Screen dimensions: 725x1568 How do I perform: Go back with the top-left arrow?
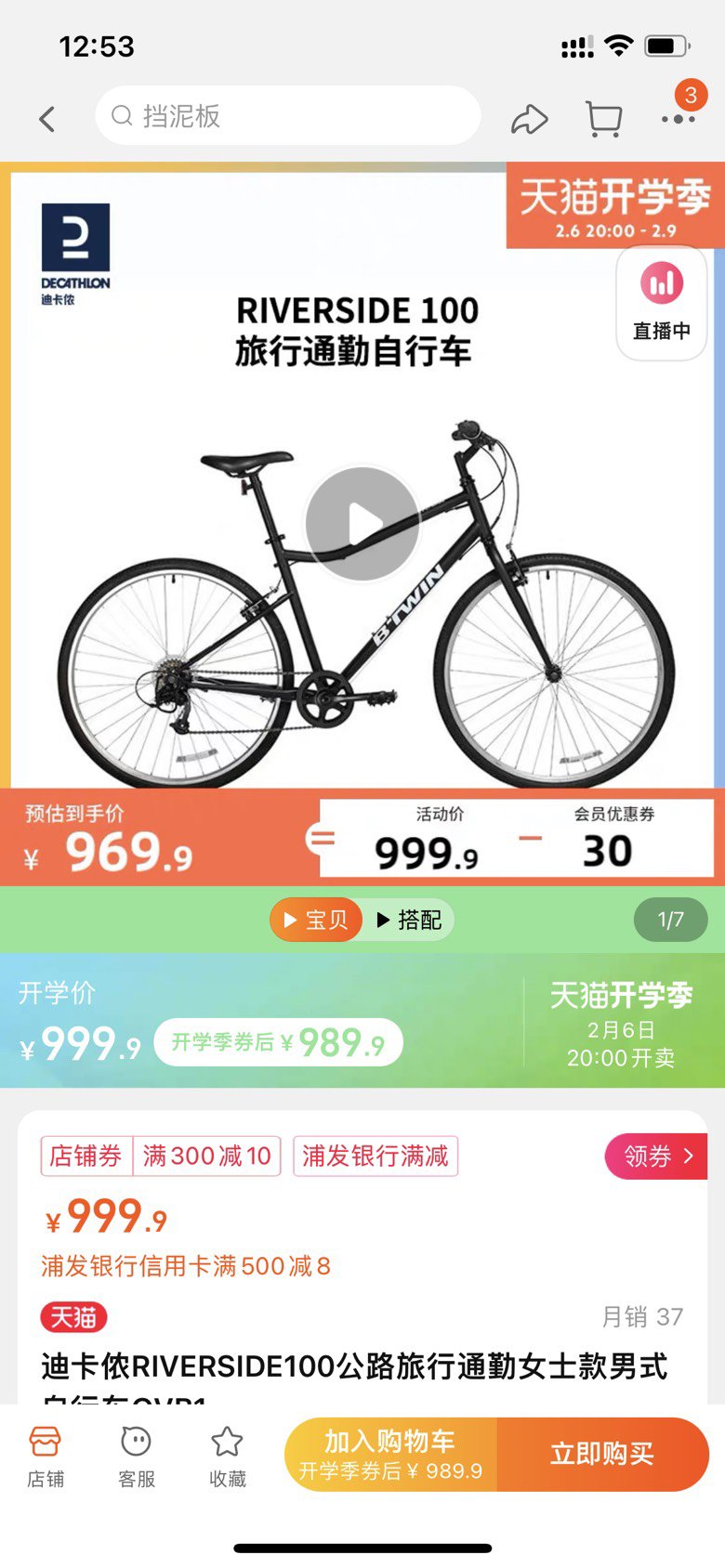click(47, 119)
